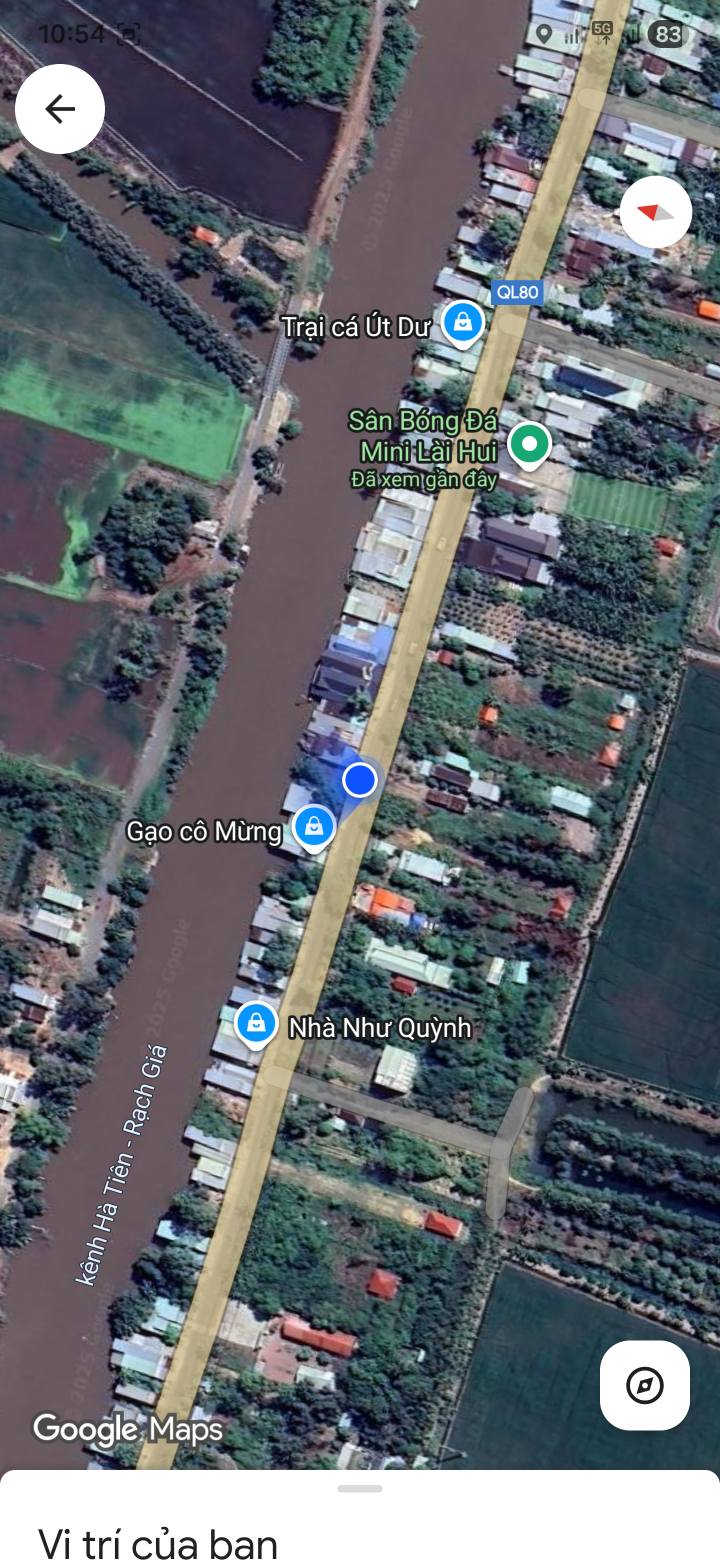Select the Sân Bóng Đá Mini Lài Hui pin

[529, 442]
